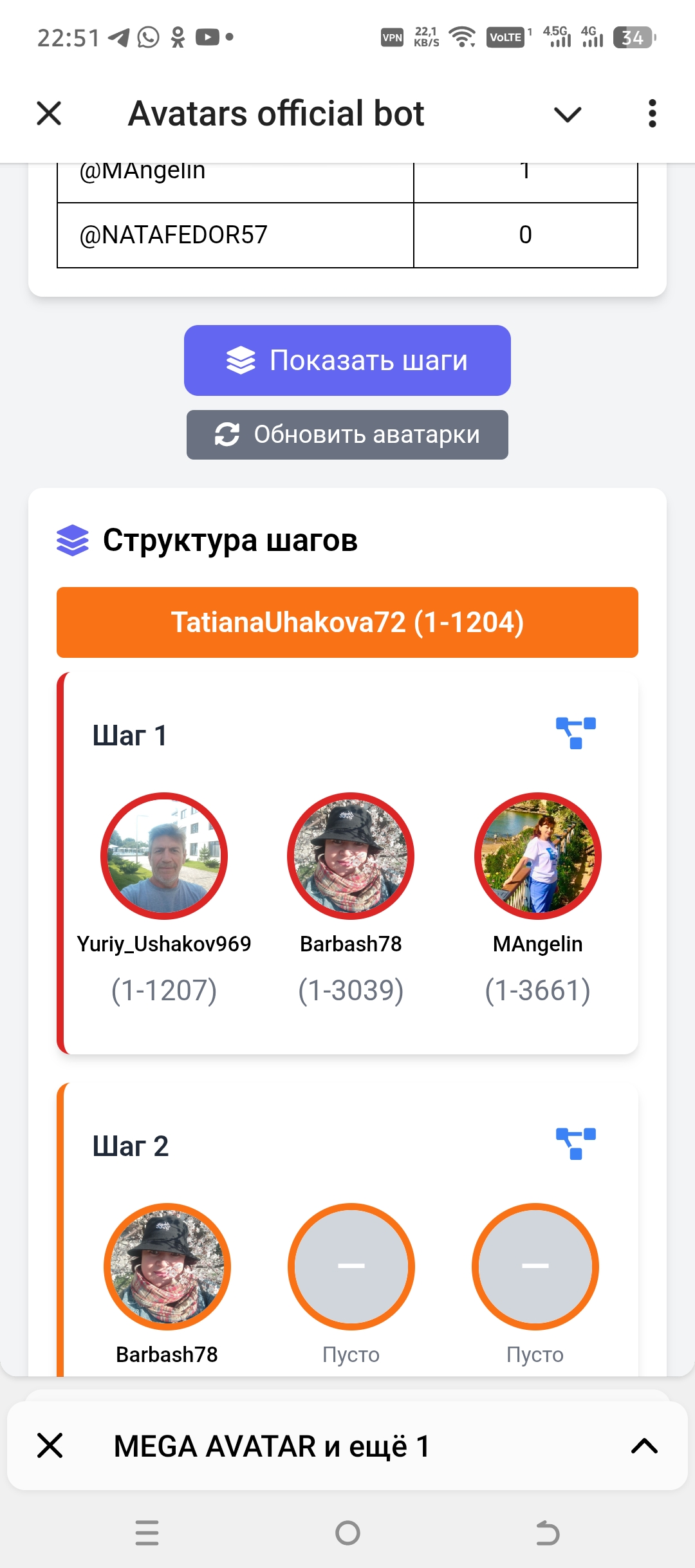Select the TatianaUhakova72 (1-1204) header bar

tap(347, 622)
